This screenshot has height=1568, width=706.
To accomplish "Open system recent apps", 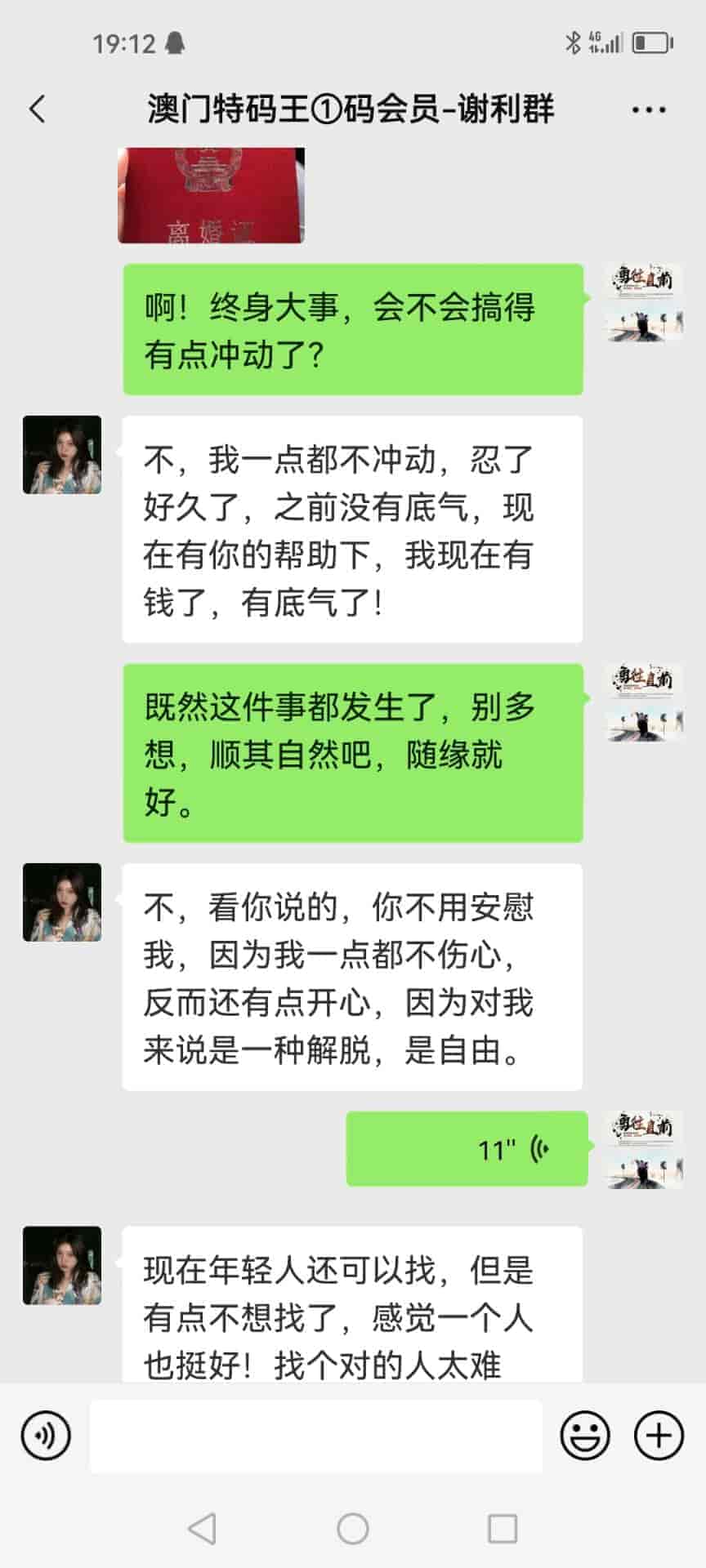I will (502, 1529).
